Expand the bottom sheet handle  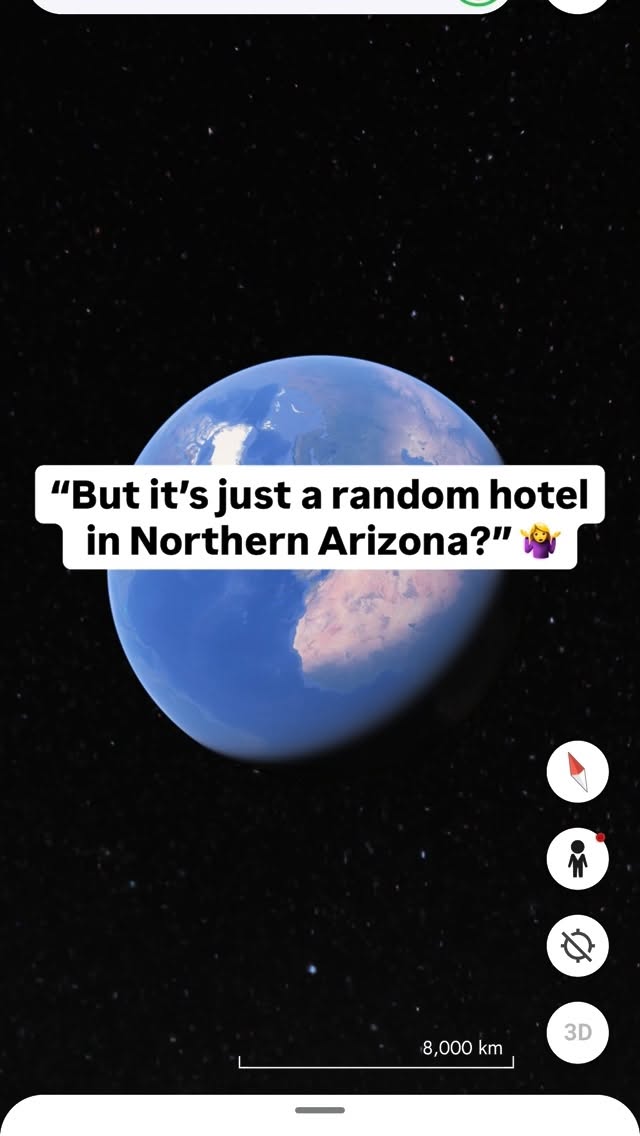point(320,1110)
